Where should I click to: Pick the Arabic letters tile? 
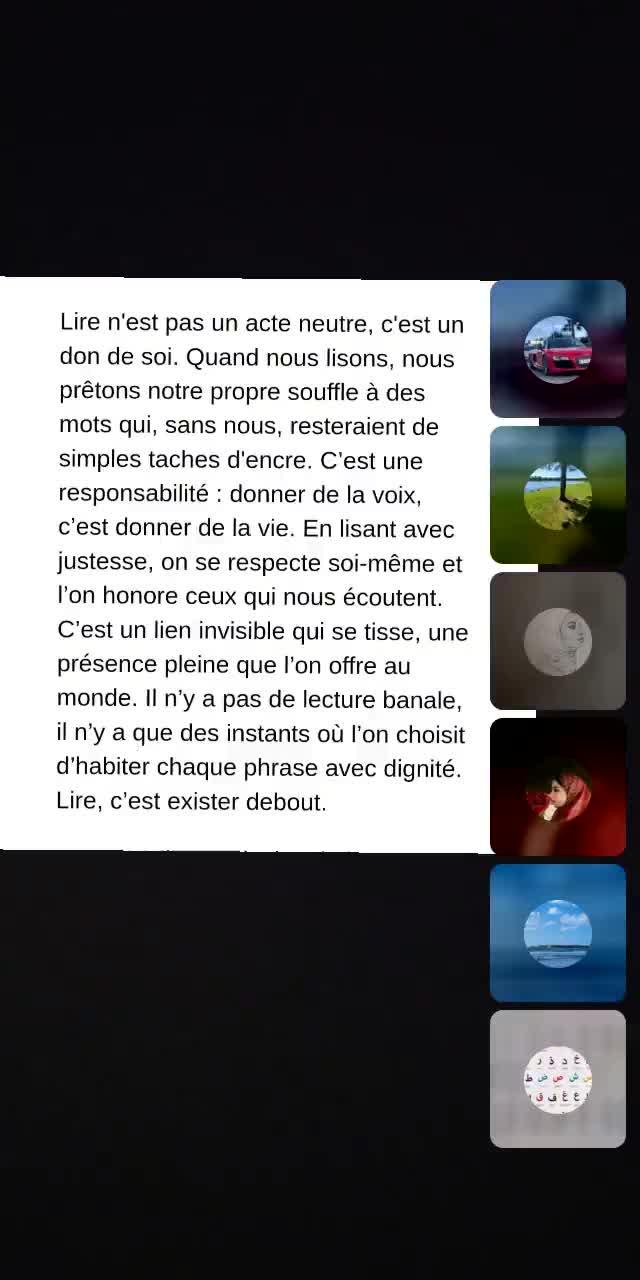(x=558, y=1079)
